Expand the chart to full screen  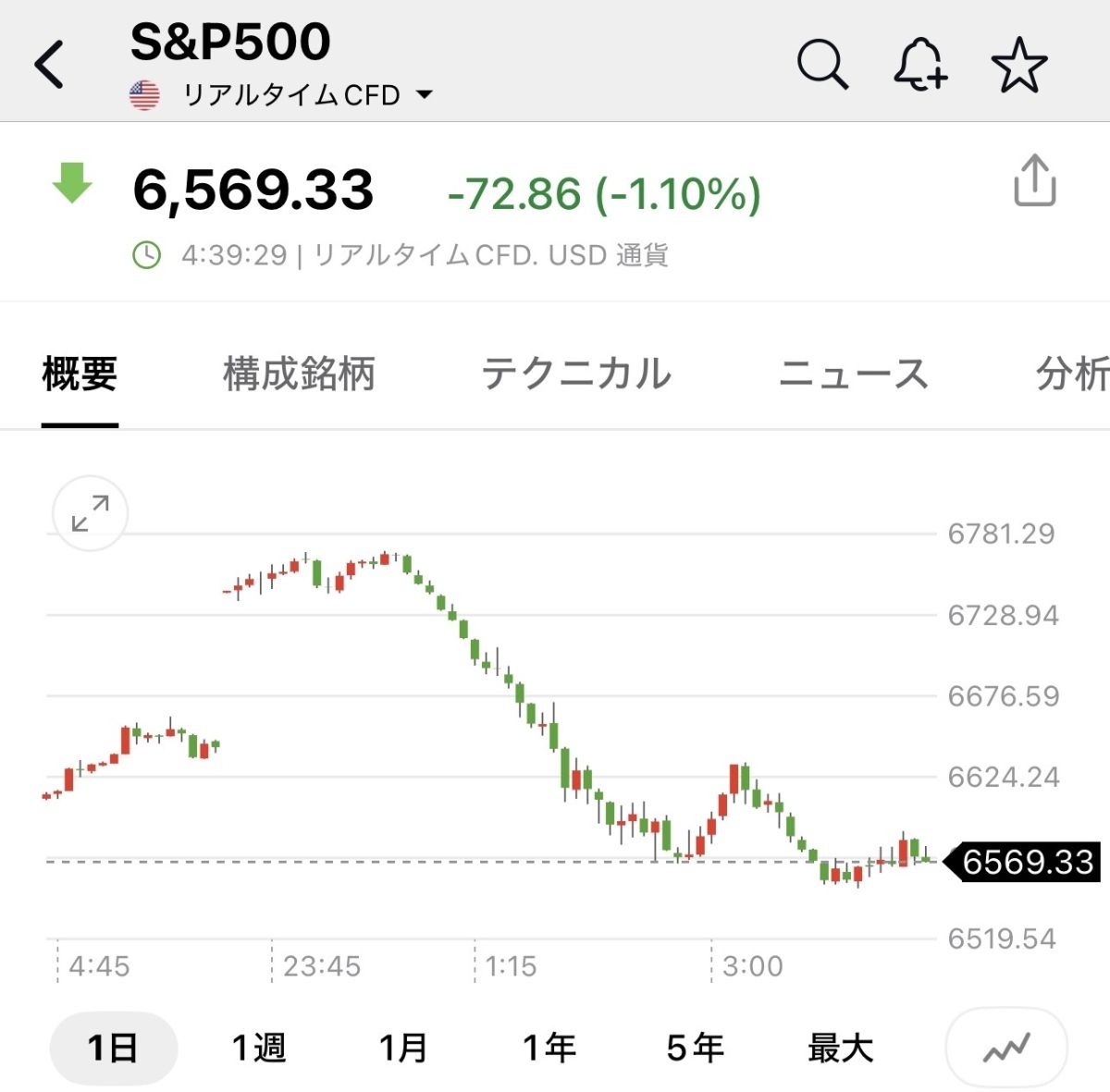pos(90,513)
